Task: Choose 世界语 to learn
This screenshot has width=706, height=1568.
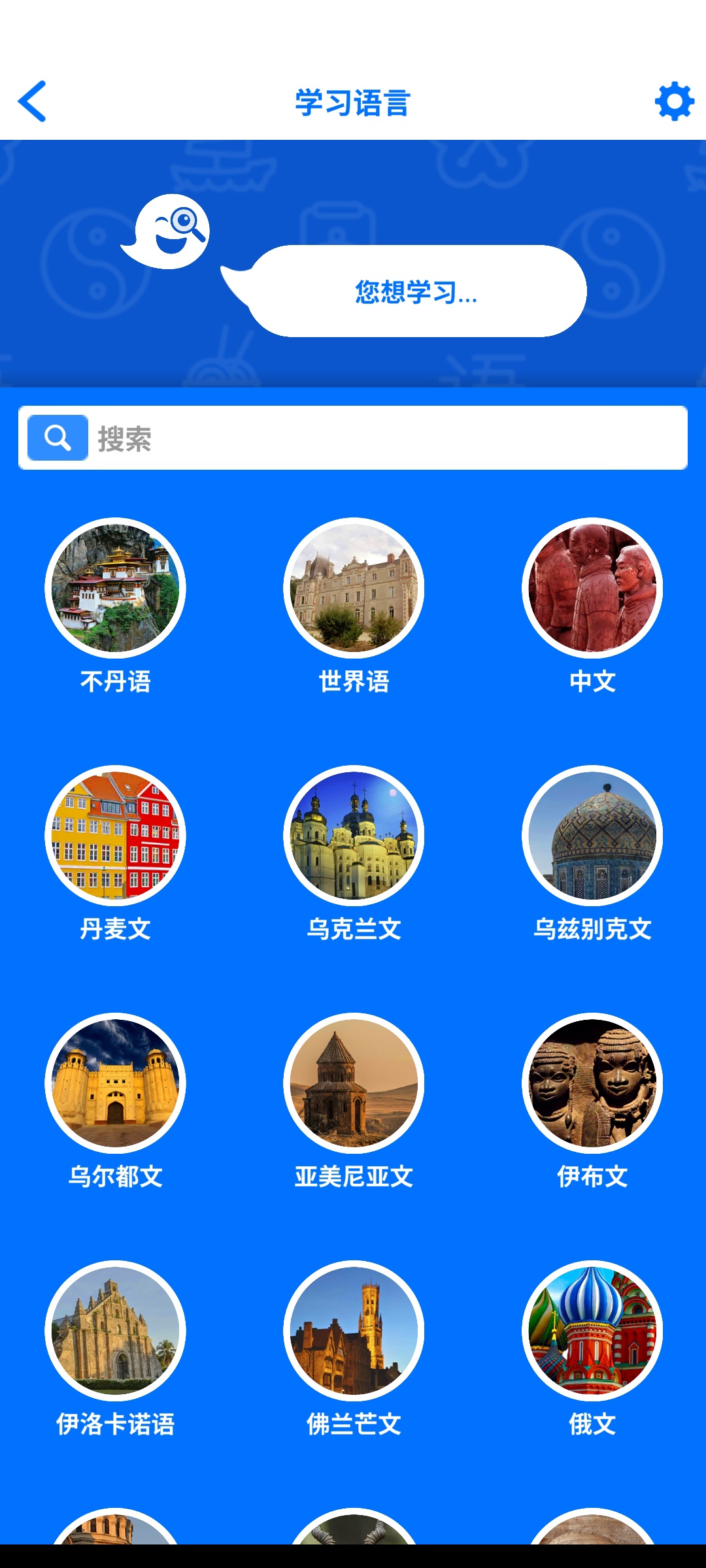Action: pyautogui.click(x=354, y=607)
